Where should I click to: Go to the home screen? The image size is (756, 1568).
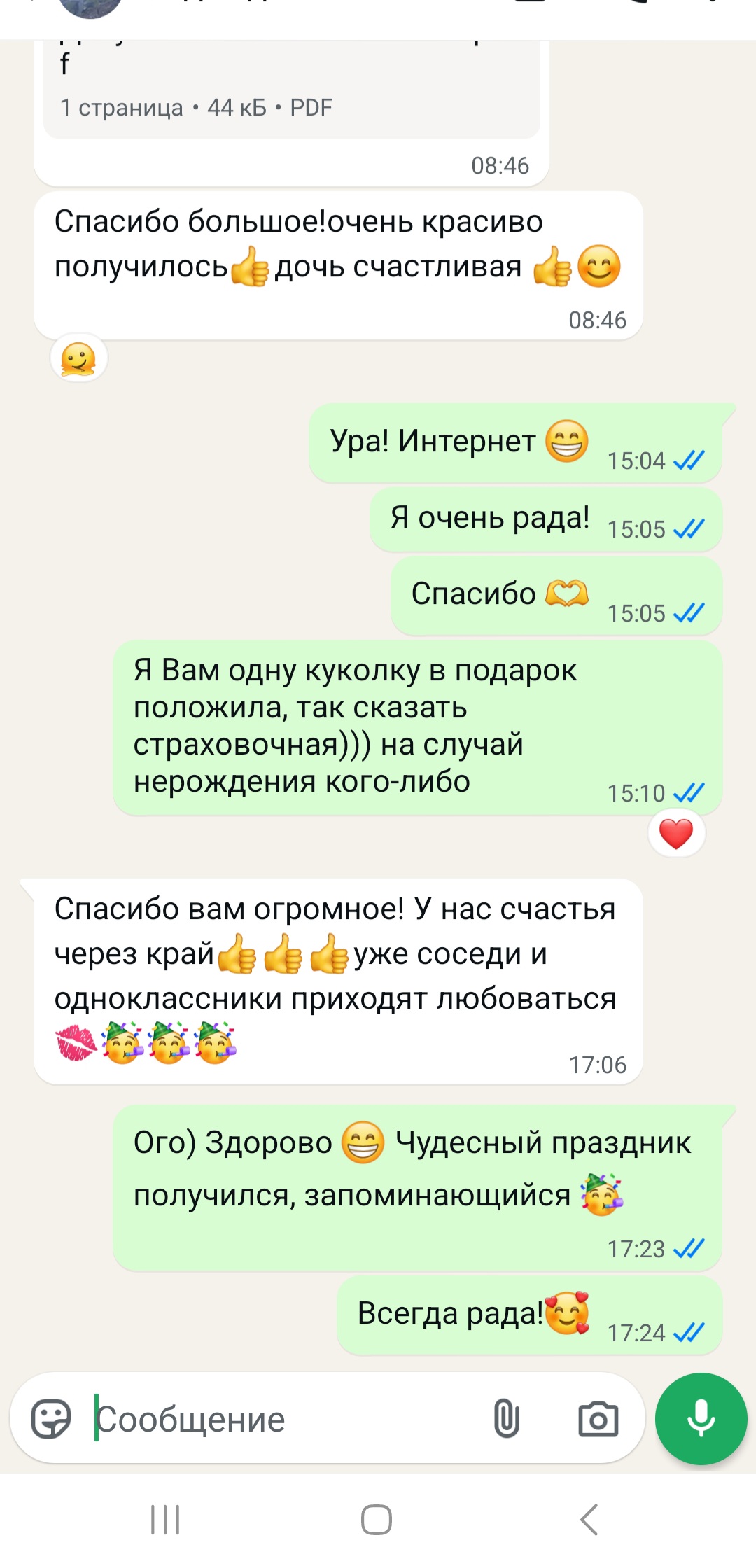377,1520
